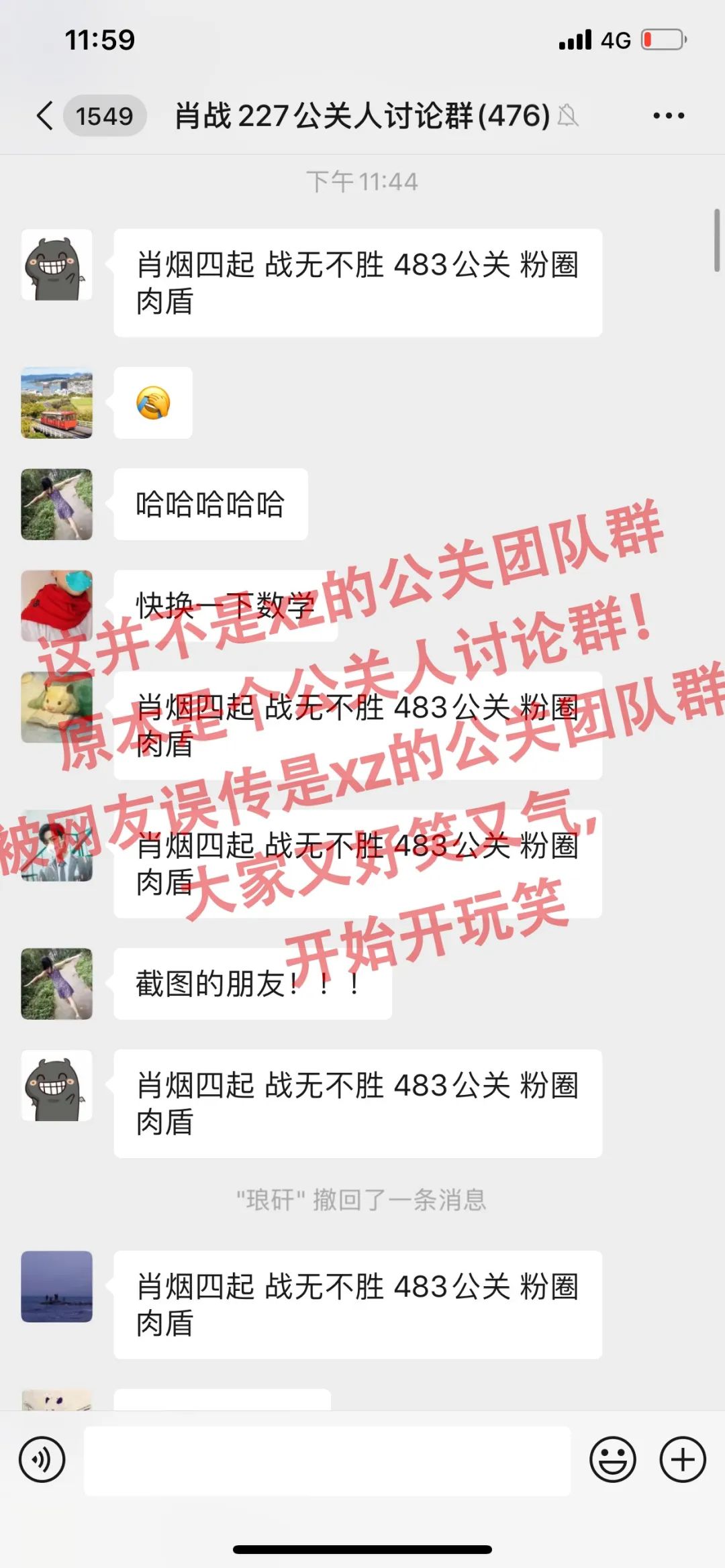Open profile of sender of 哈哈哈哈哈
725x1568 pixels.
pos(57,505)
